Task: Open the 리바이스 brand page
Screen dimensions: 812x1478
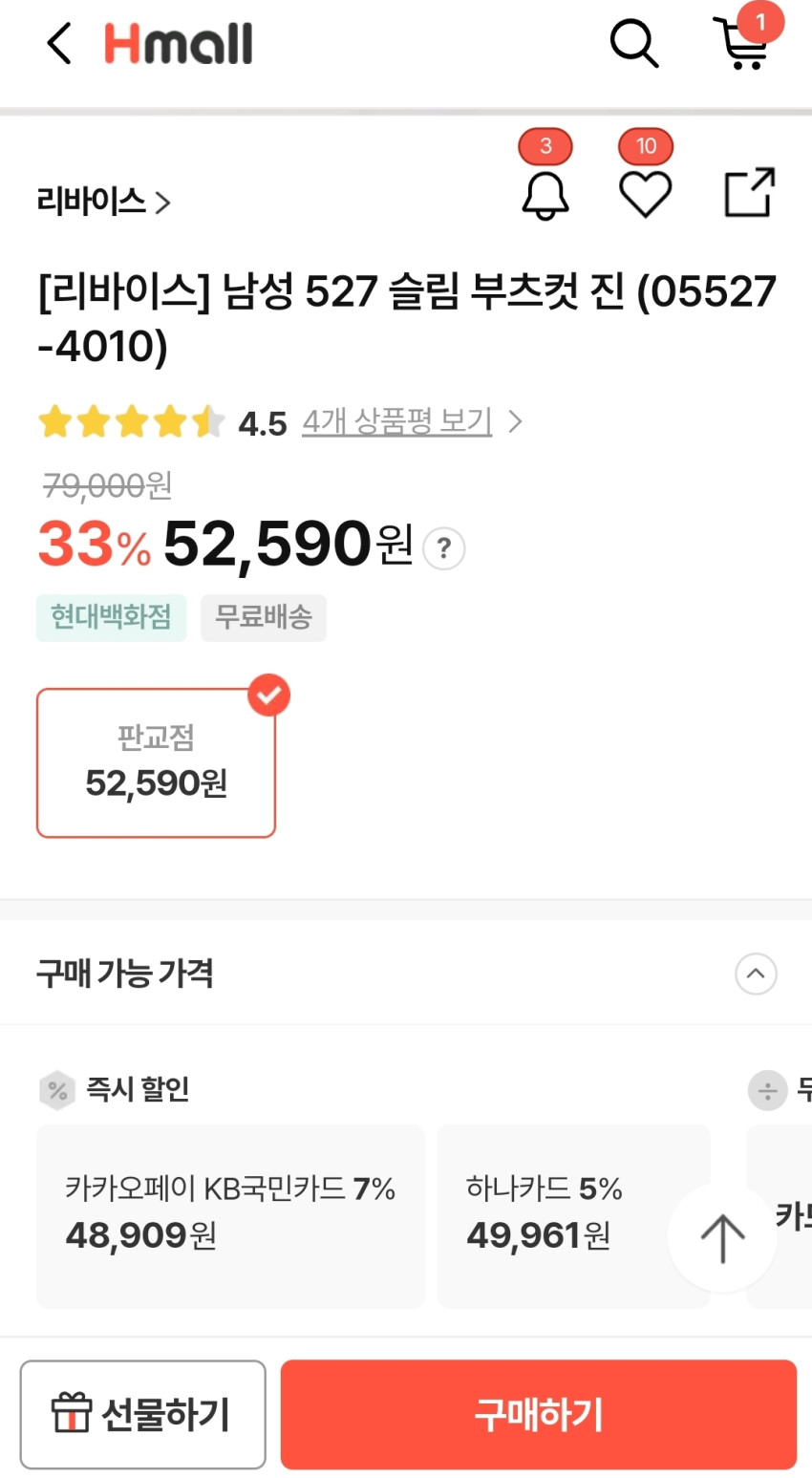Action: [x=103, y=202]
